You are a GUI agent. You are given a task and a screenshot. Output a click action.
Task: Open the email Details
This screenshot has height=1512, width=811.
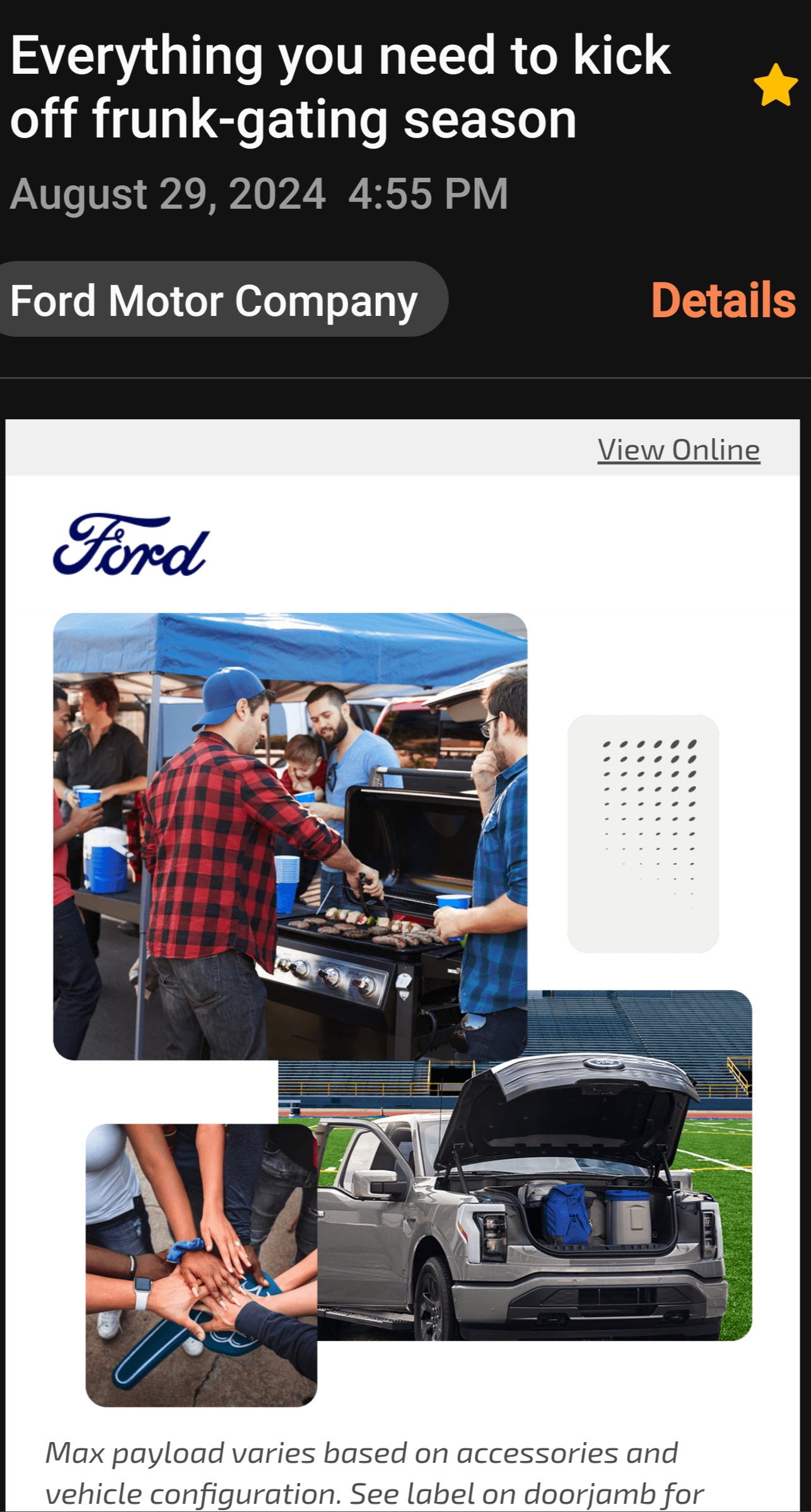click(x=723, y=300)
